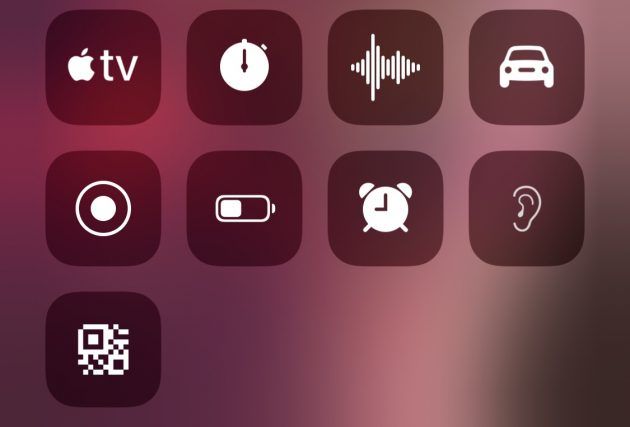Launch the stopwatch shortcut
Image resolution: width=630 pixels, height=427 pixels.
244,67
